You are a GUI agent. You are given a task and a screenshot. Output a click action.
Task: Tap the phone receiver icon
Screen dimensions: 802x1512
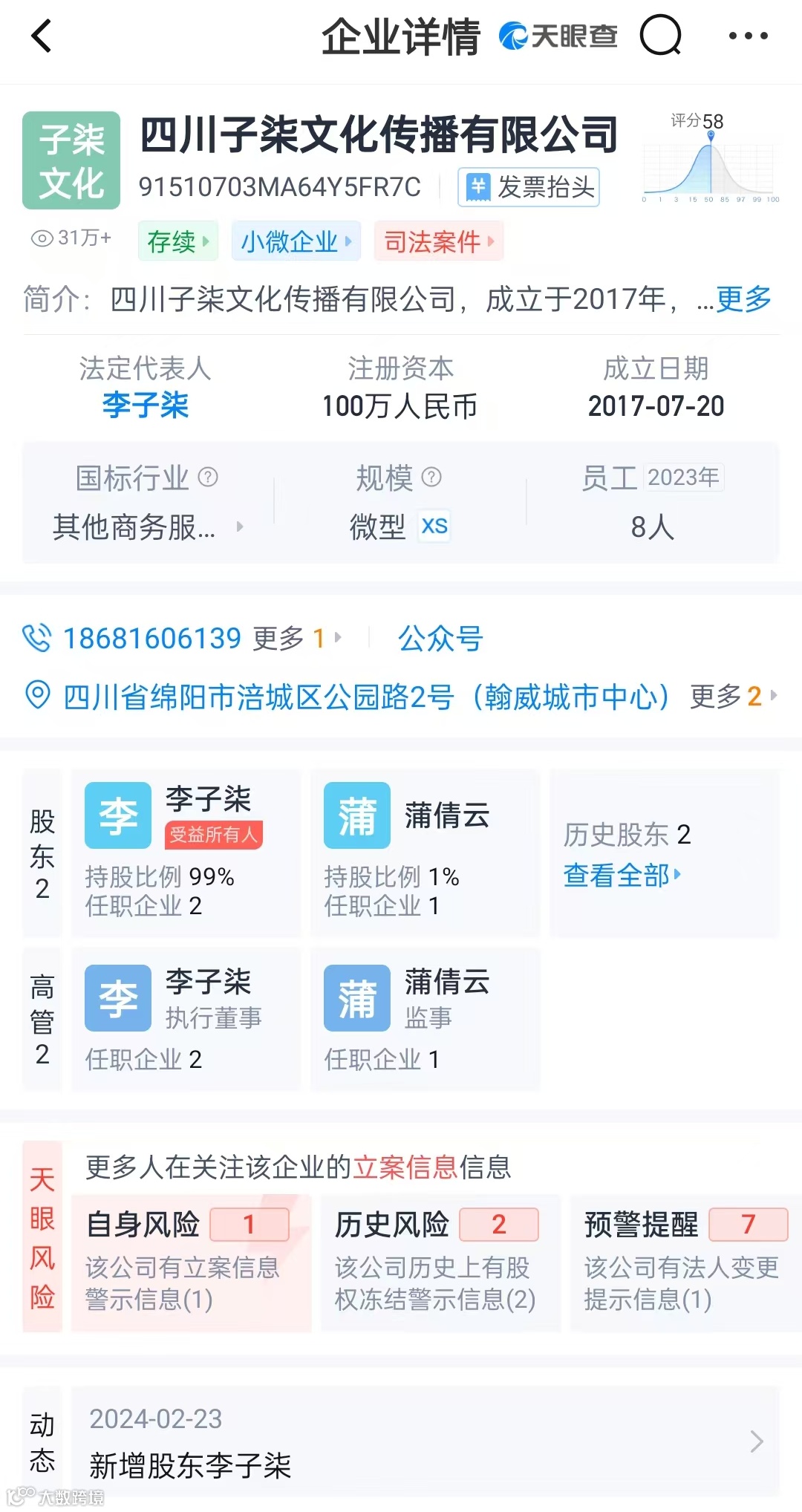click(x=39, y=637)
